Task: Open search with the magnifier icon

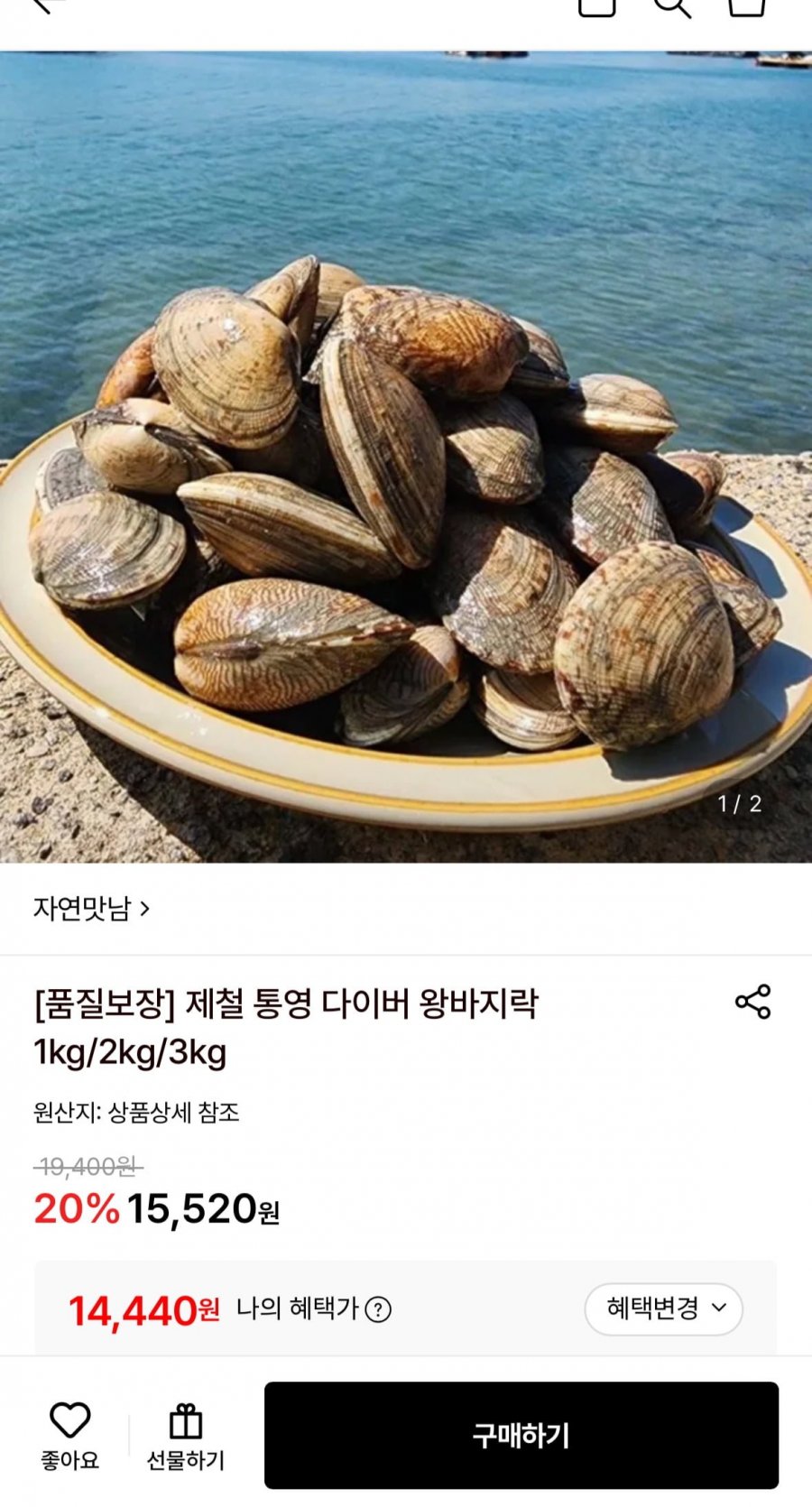Action: coord(672,7)
